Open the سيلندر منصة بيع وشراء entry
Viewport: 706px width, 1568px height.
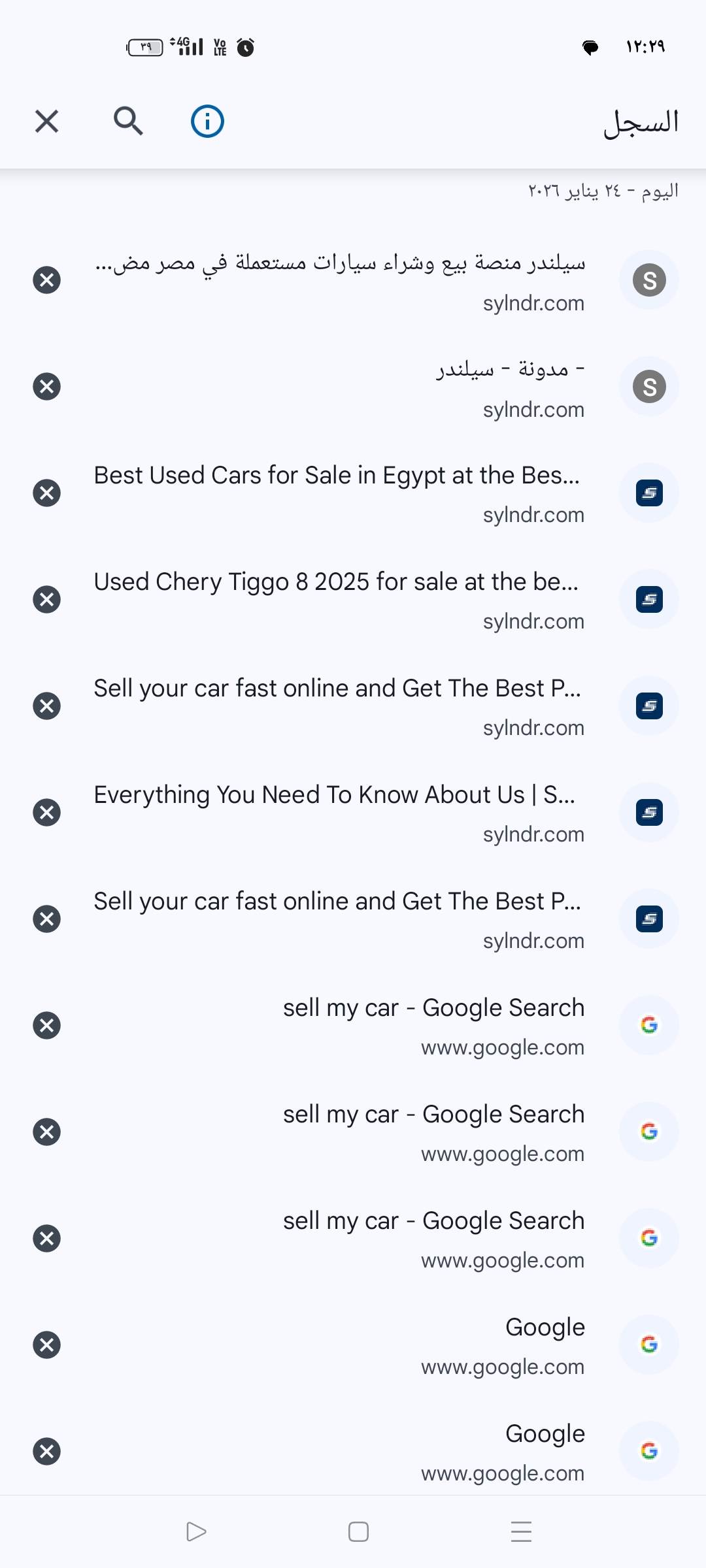(340, 281)
